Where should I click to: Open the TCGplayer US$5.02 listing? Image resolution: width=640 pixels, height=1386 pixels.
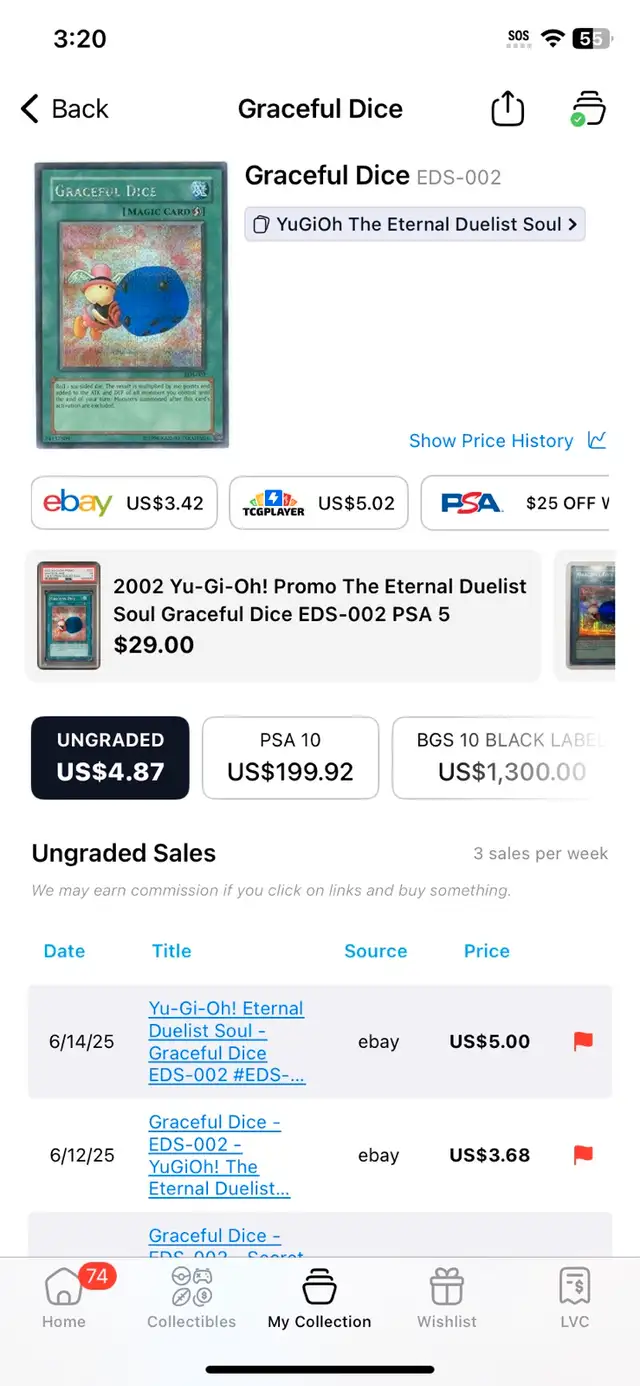pos(319,503)
